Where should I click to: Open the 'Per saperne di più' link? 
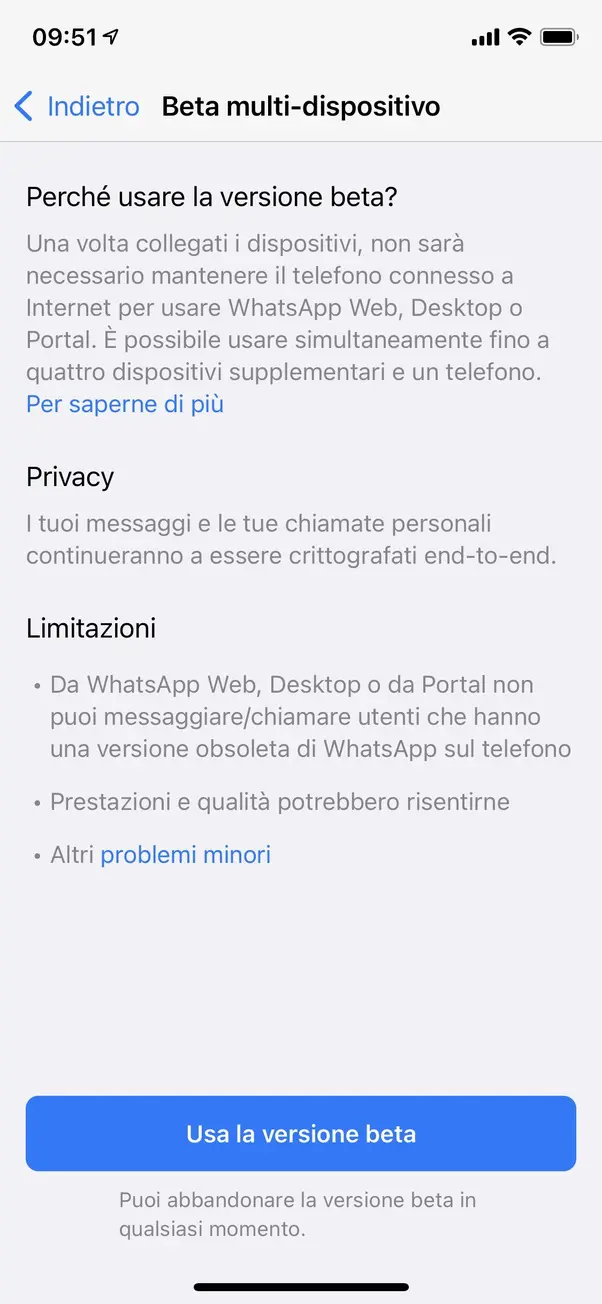coord(125,404)
